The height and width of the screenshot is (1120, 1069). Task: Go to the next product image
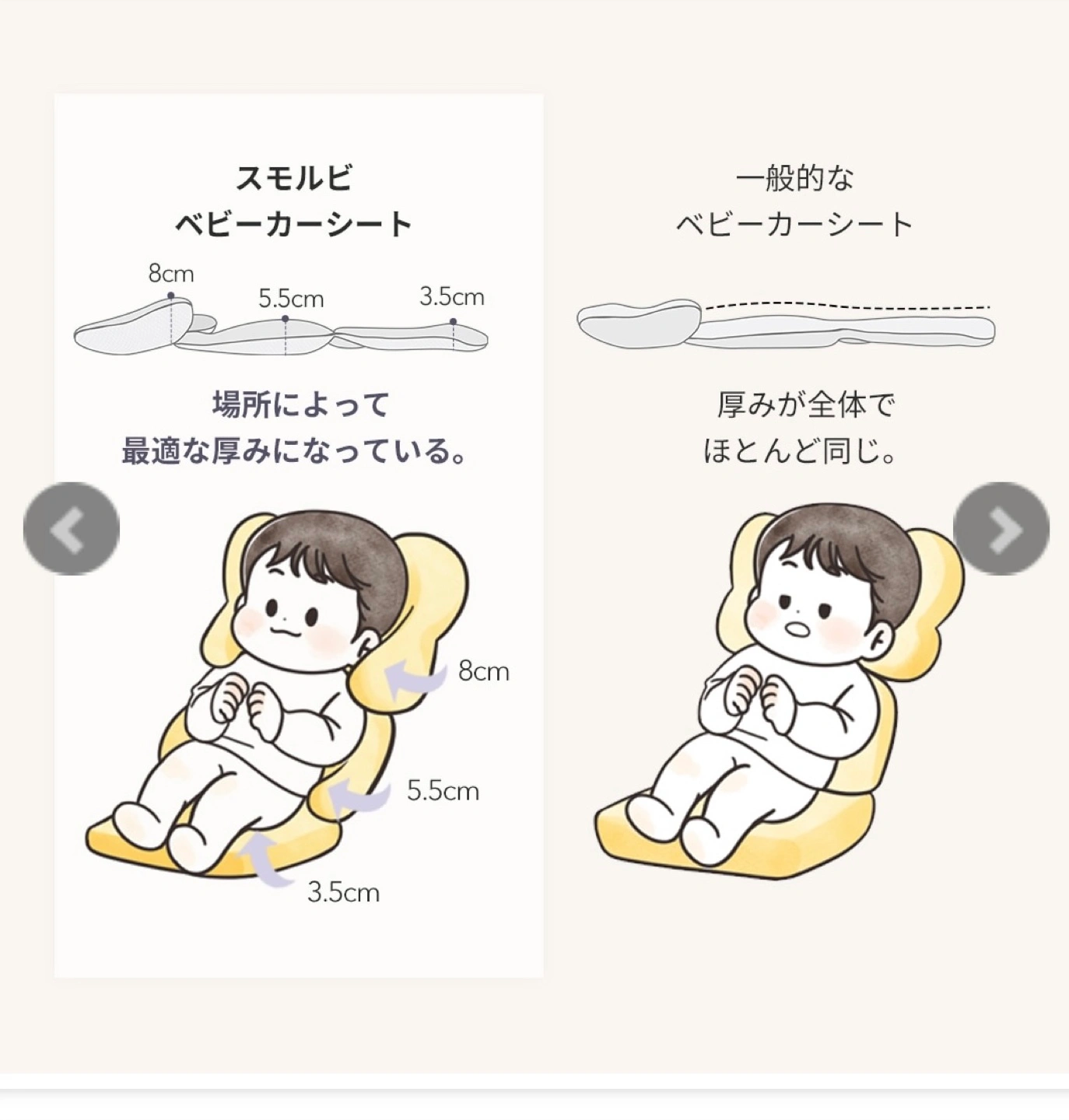tap(1001, 529)
